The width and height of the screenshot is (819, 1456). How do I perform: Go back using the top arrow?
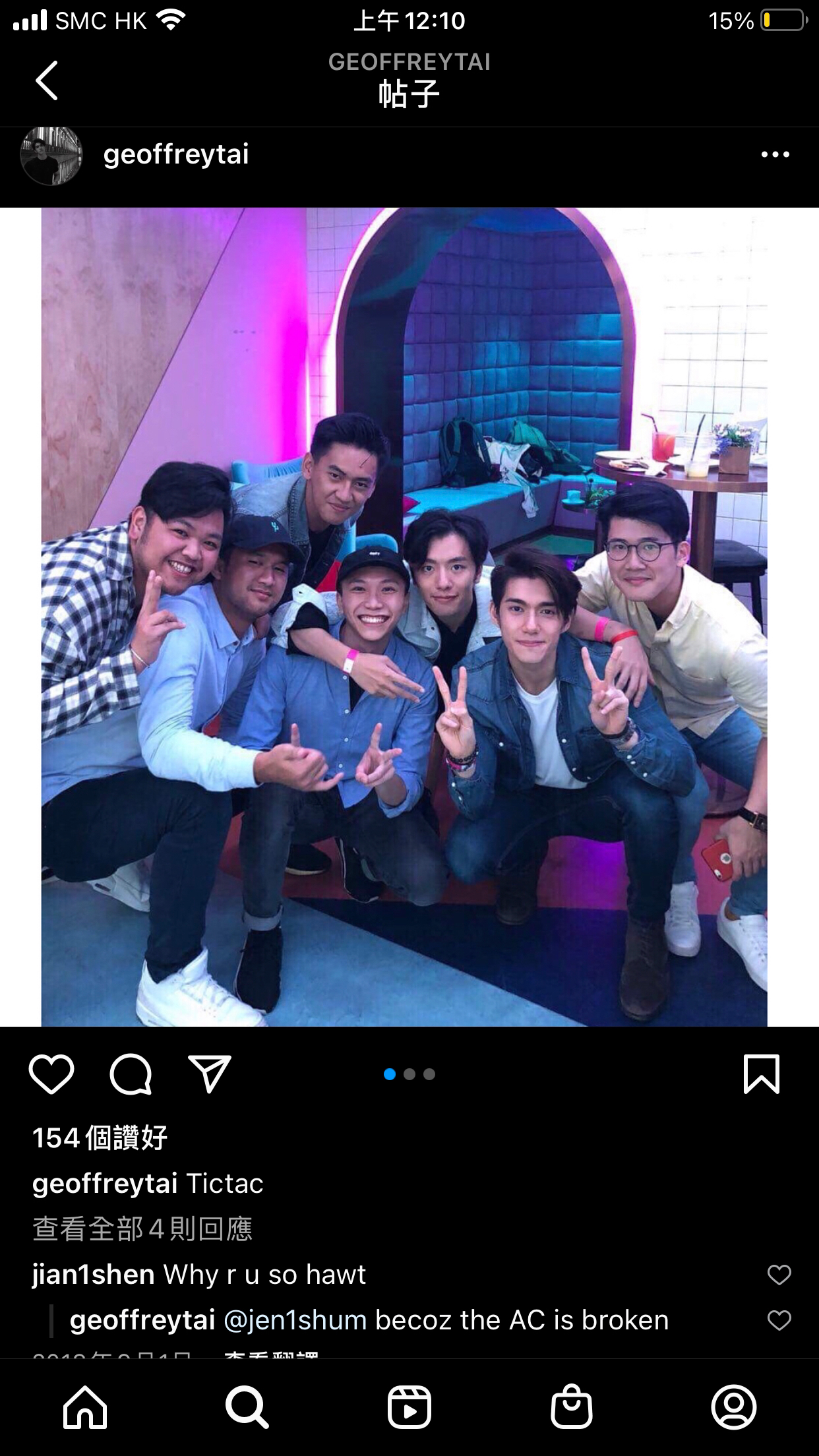pyautogui.click(x=46, y=80)
